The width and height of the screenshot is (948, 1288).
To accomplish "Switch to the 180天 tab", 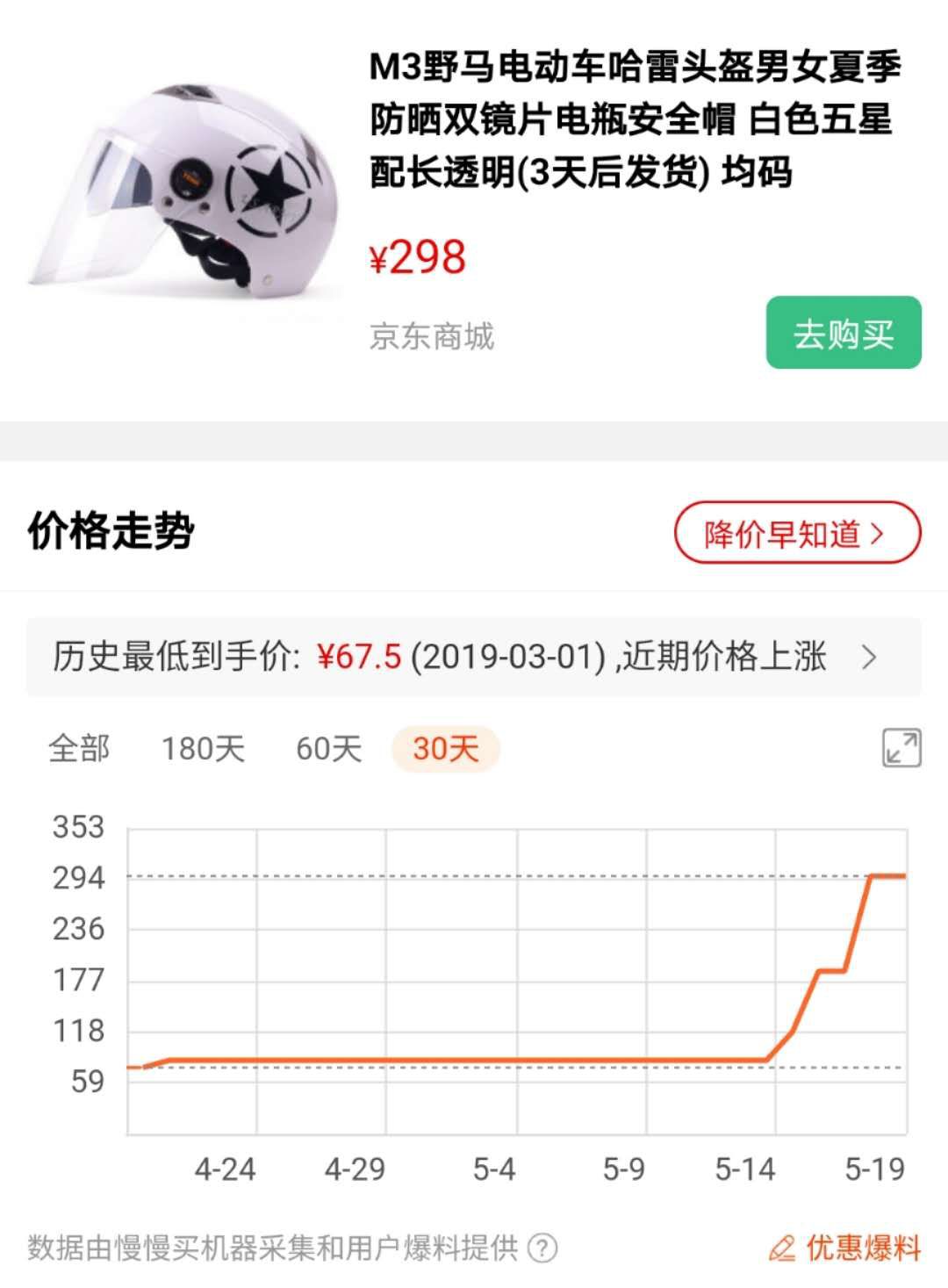I will point(204,749).
